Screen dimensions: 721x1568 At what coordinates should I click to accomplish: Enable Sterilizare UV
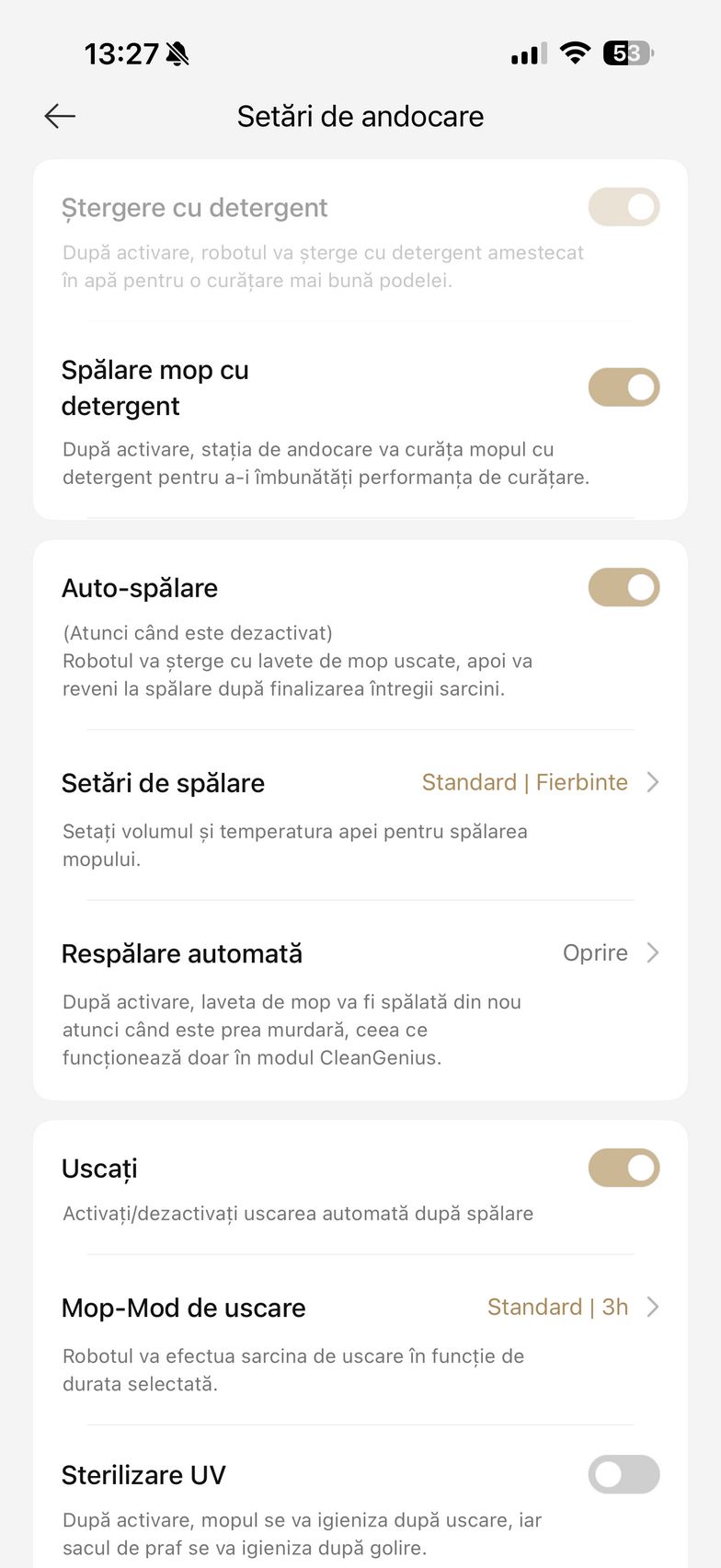coord(624,1474)
